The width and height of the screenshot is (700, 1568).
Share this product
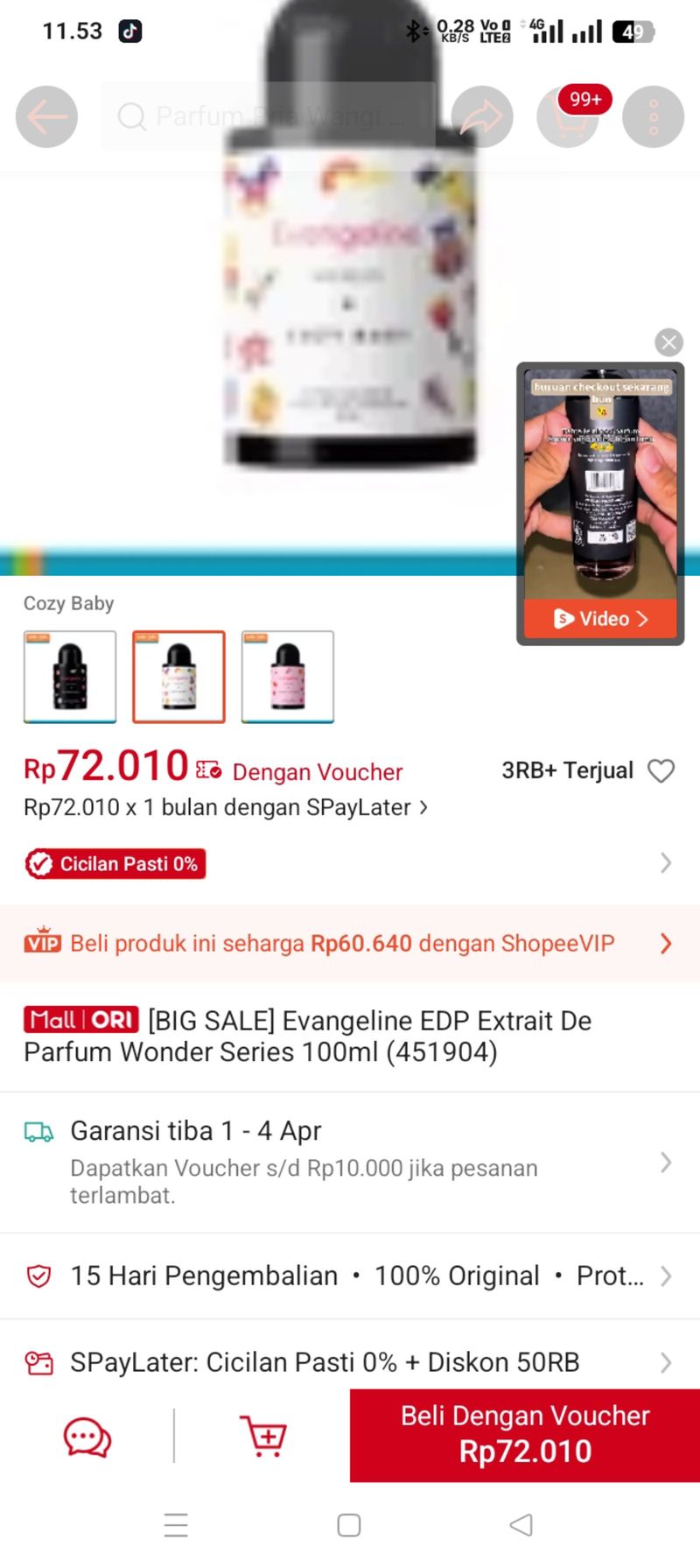[x=482, y=116]
